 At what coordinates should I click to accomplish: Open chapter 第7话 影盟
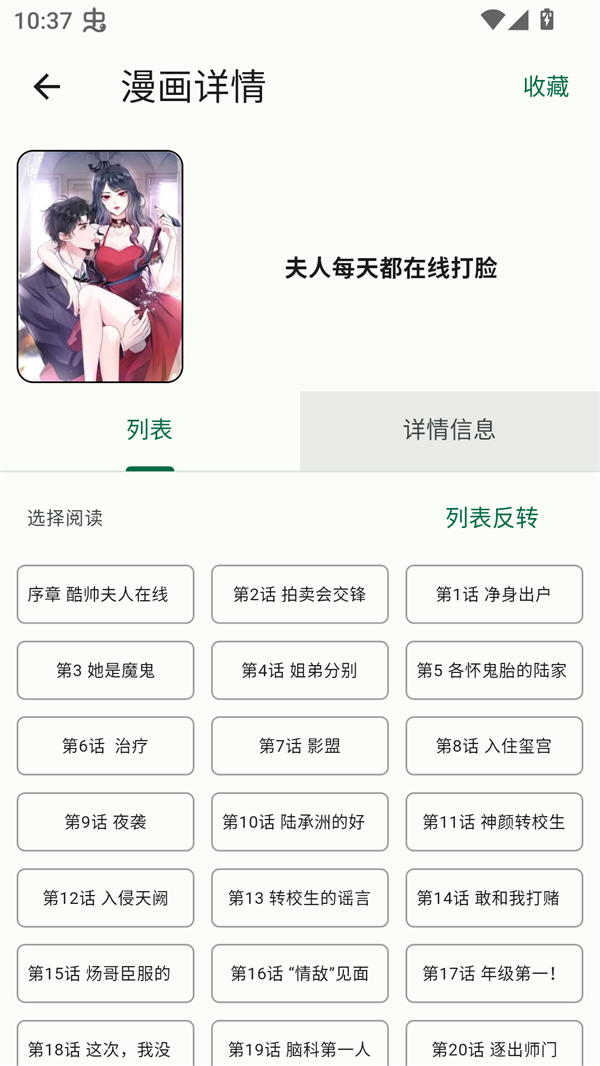point(299,746)
